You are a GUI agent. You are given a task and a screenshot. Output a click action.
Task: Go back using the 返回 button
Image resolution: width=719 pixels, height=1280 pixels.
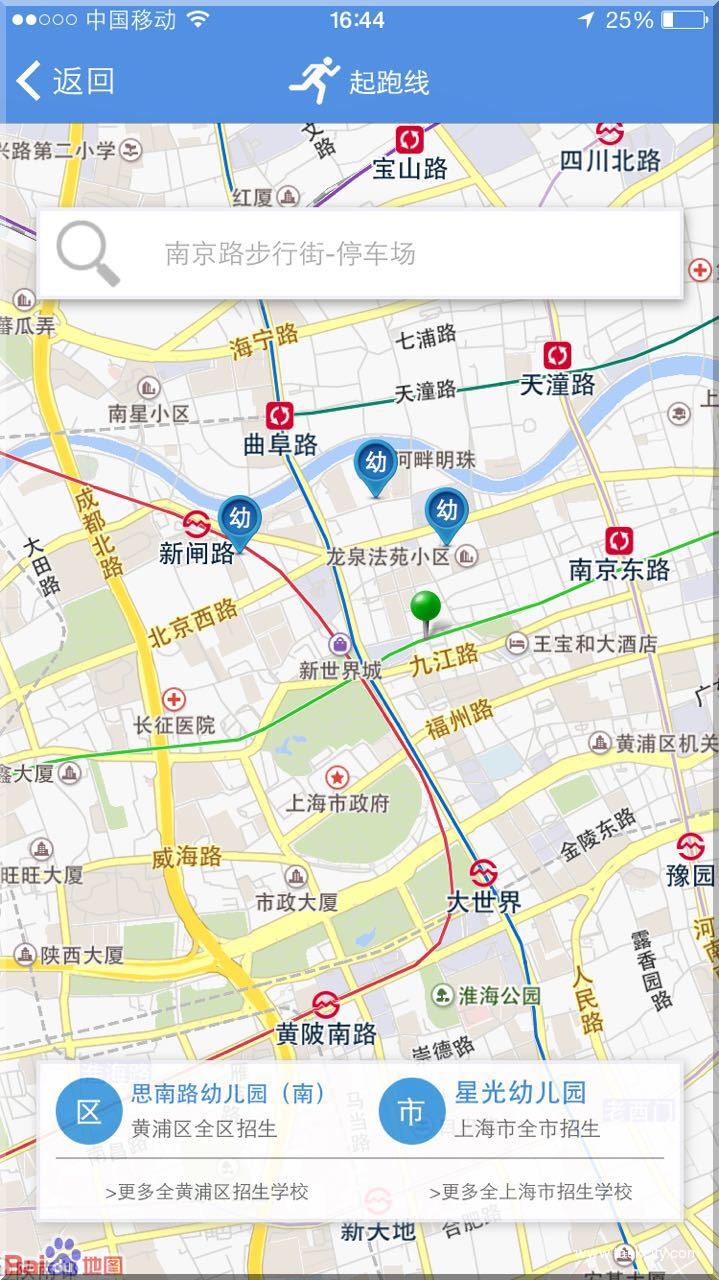66,81
